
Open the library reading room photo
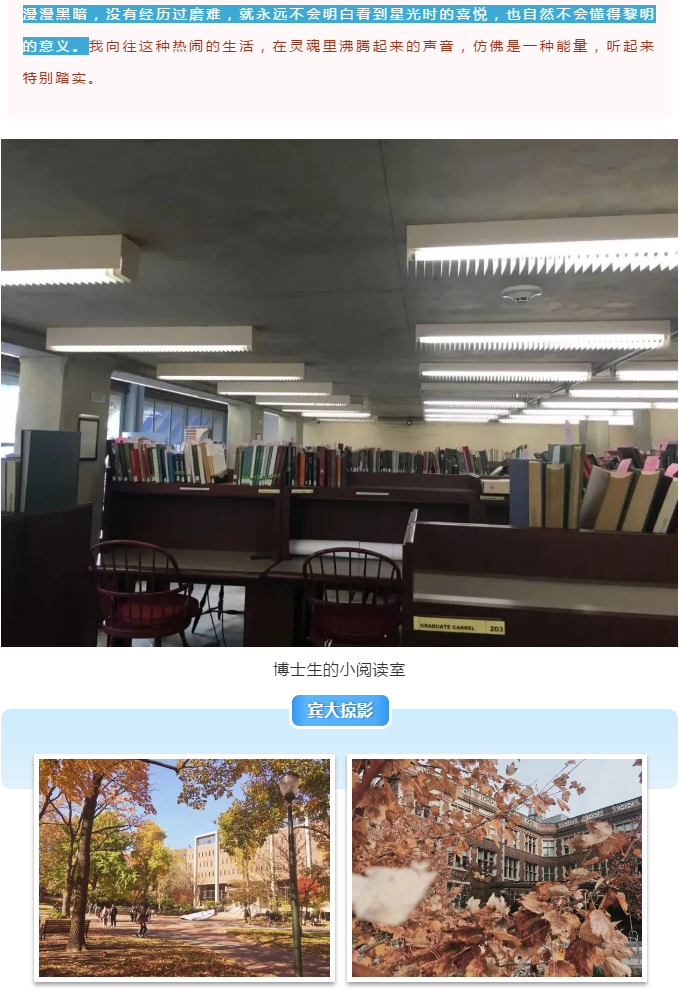(x=339, y=392)
